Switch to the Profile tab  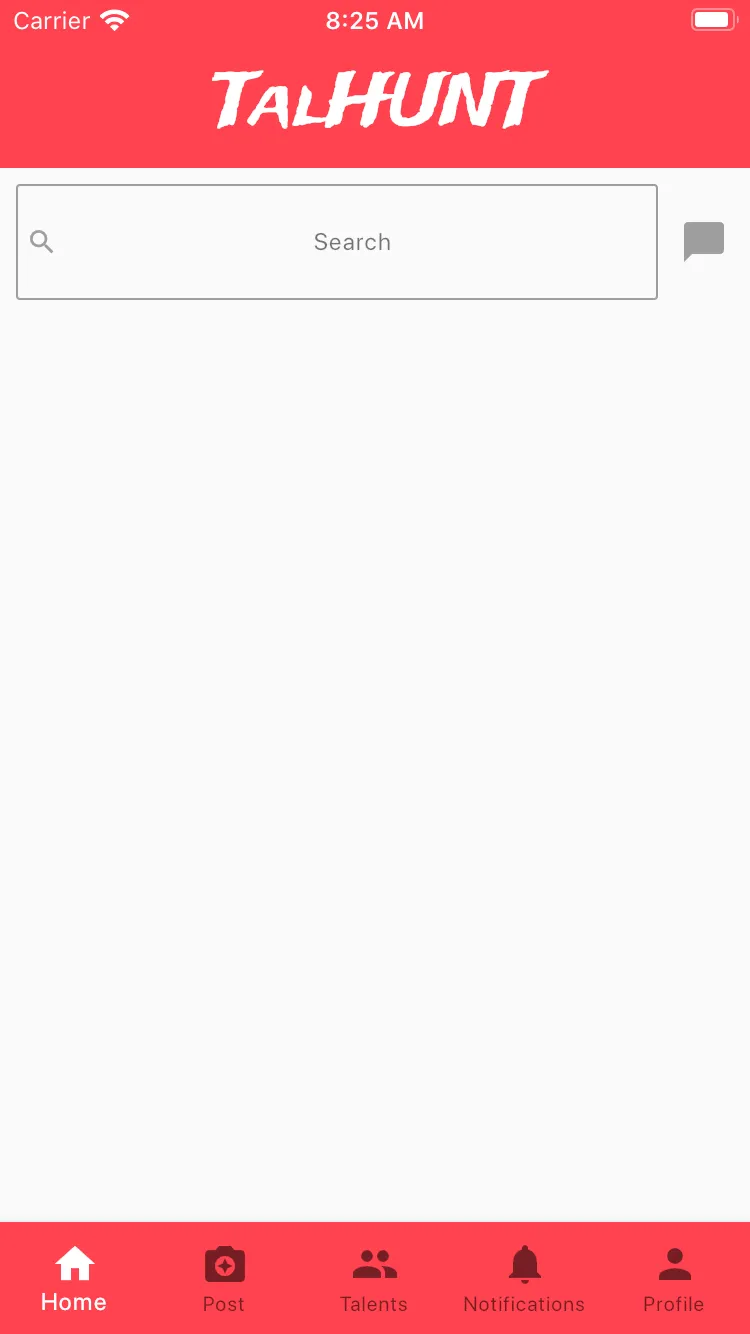674,1279
